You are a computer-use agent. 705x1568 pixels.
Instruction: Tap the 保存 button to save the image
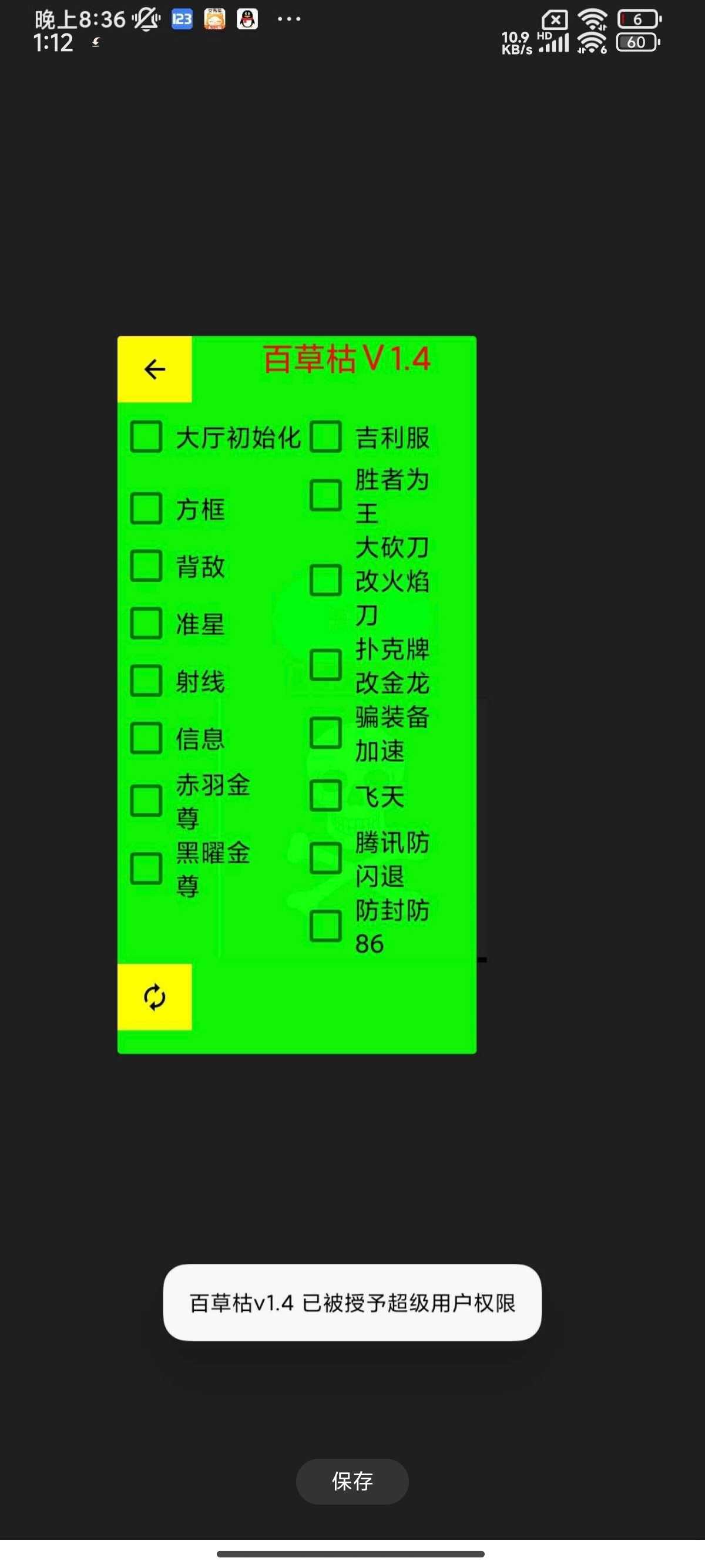point(352,1481)
